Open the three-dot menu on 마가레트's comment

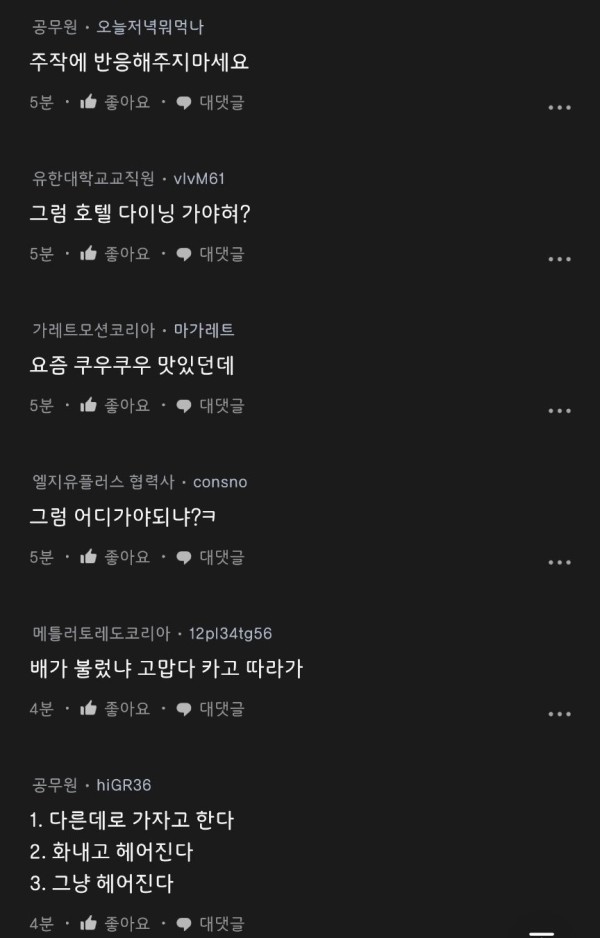560,411
